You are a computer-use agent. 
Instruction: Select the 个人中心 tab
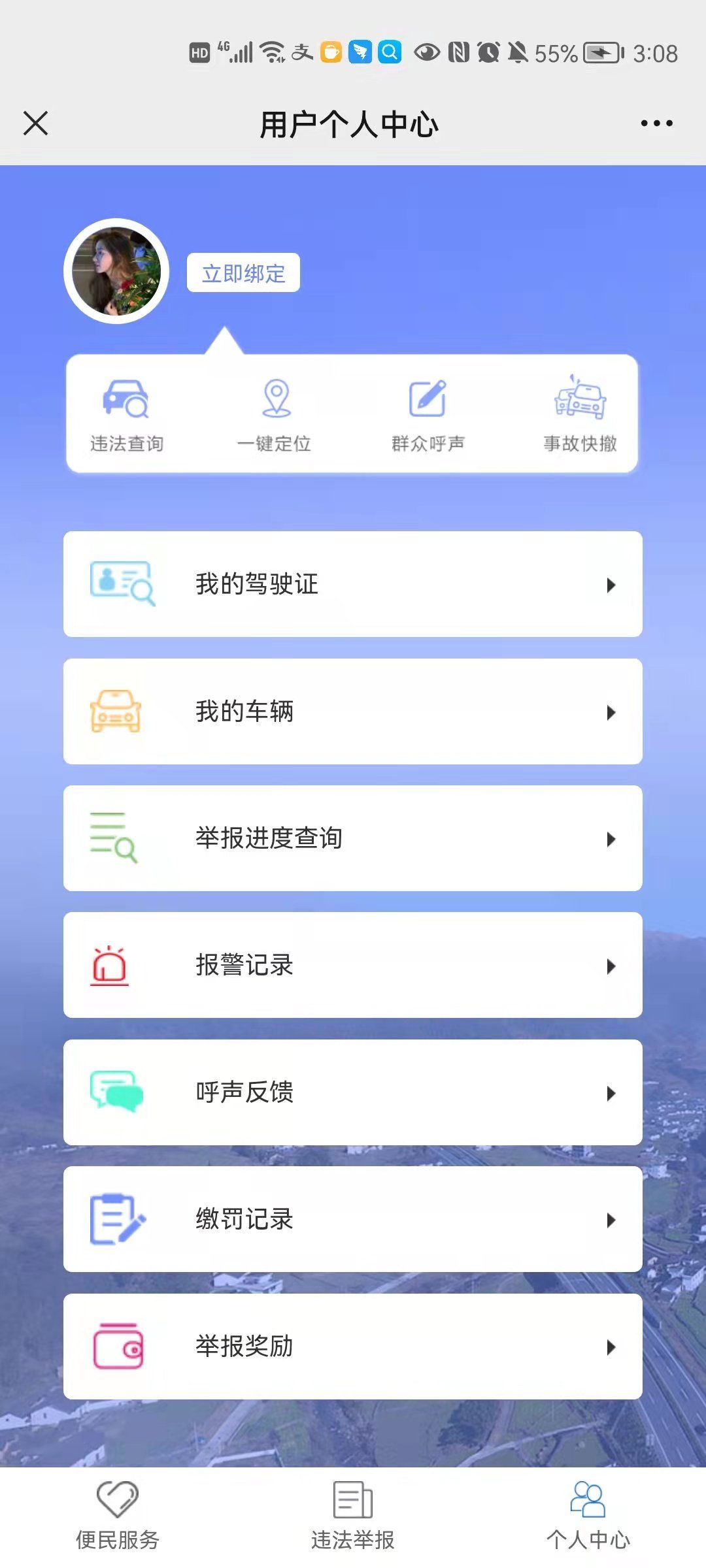(588, 1516)
